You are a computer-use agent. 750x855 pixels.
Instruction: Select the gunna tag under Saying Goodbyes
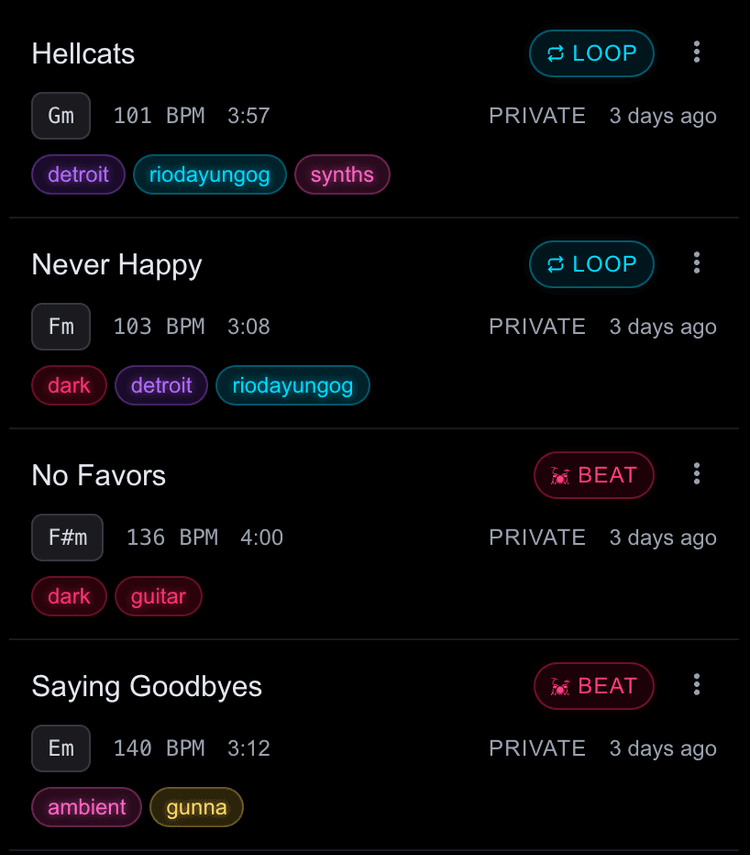pyautogui.click(x=196, y=807)
